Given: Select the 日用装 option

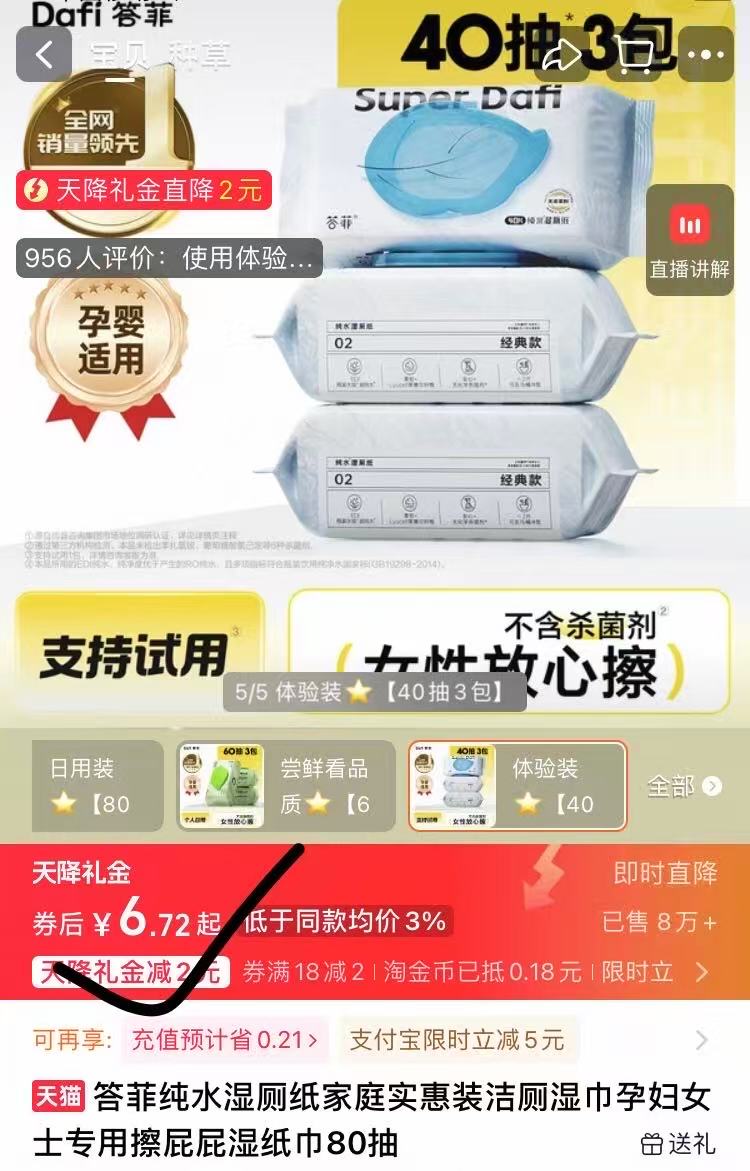Looking at the screenshot, I should (97, 786).
